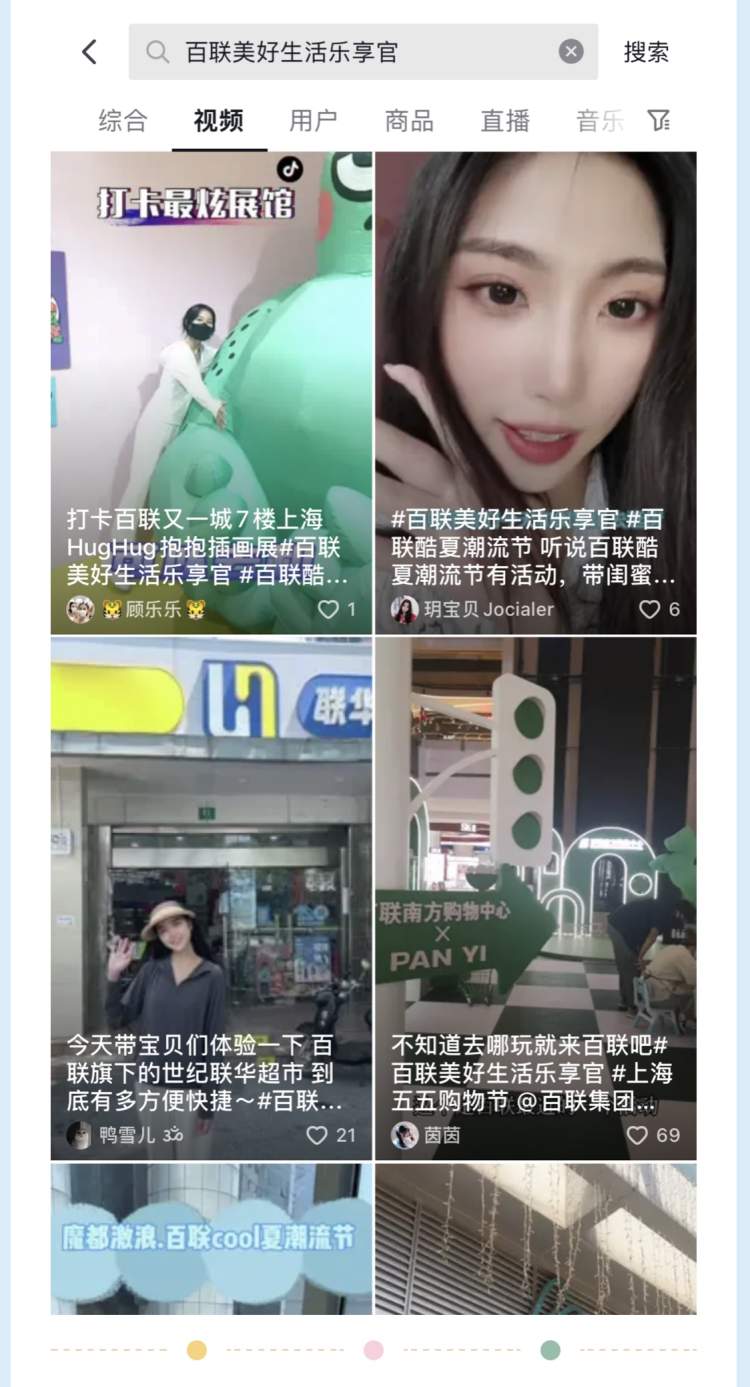750x1387 pixels.
Task: Open the search filter icon
Action: [658, 121]
